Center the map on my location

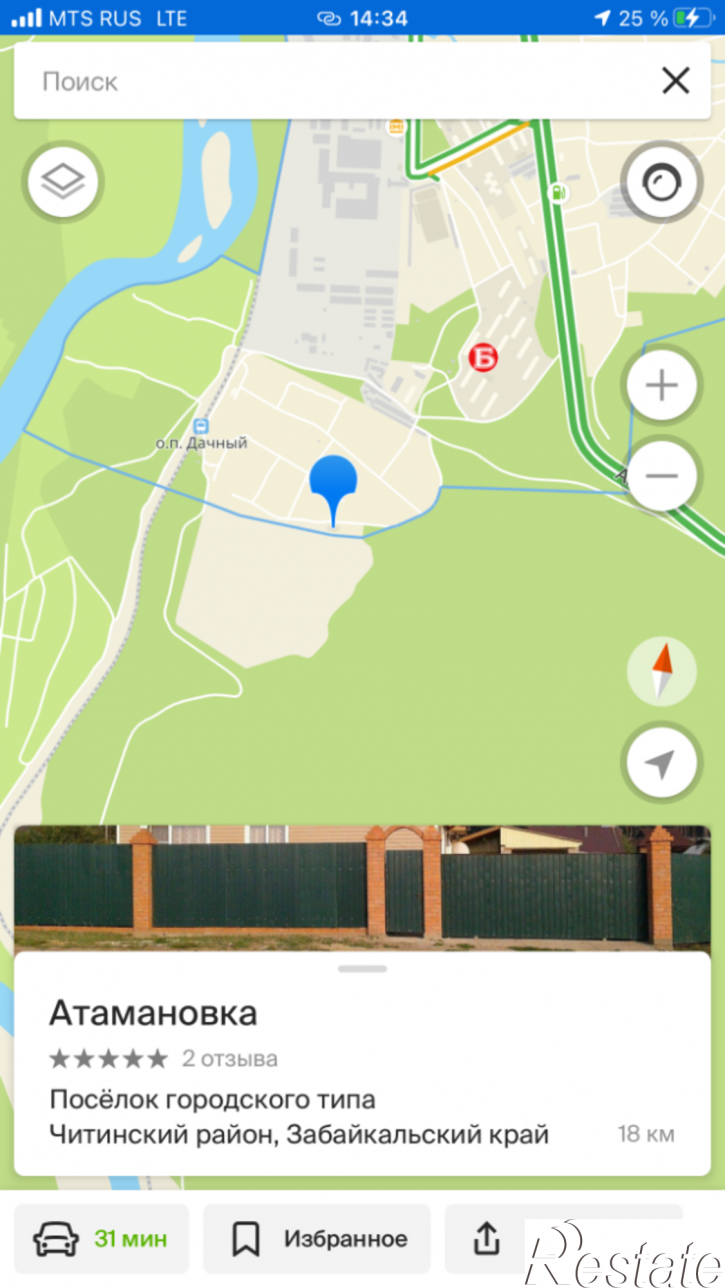coord(659,764)
